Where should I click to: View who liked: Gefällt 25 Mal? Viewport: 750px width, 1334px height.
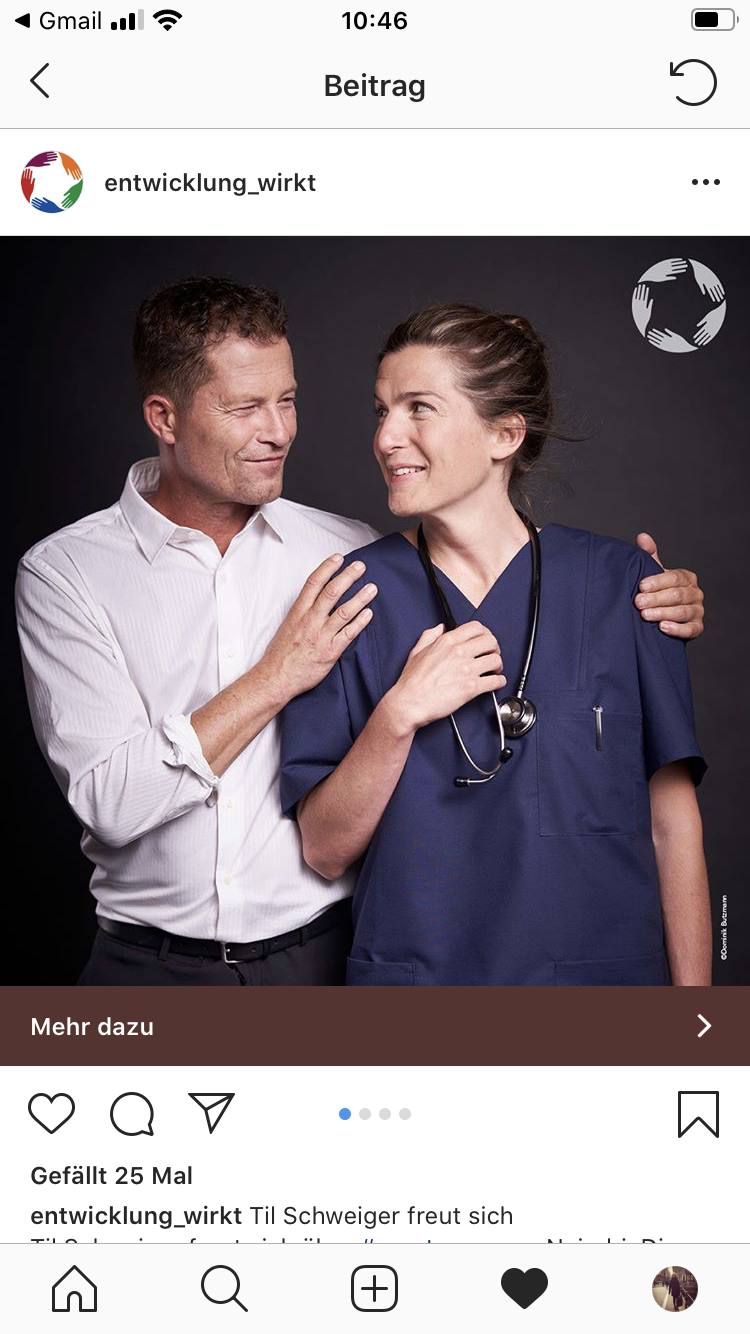click(112, 1176)
